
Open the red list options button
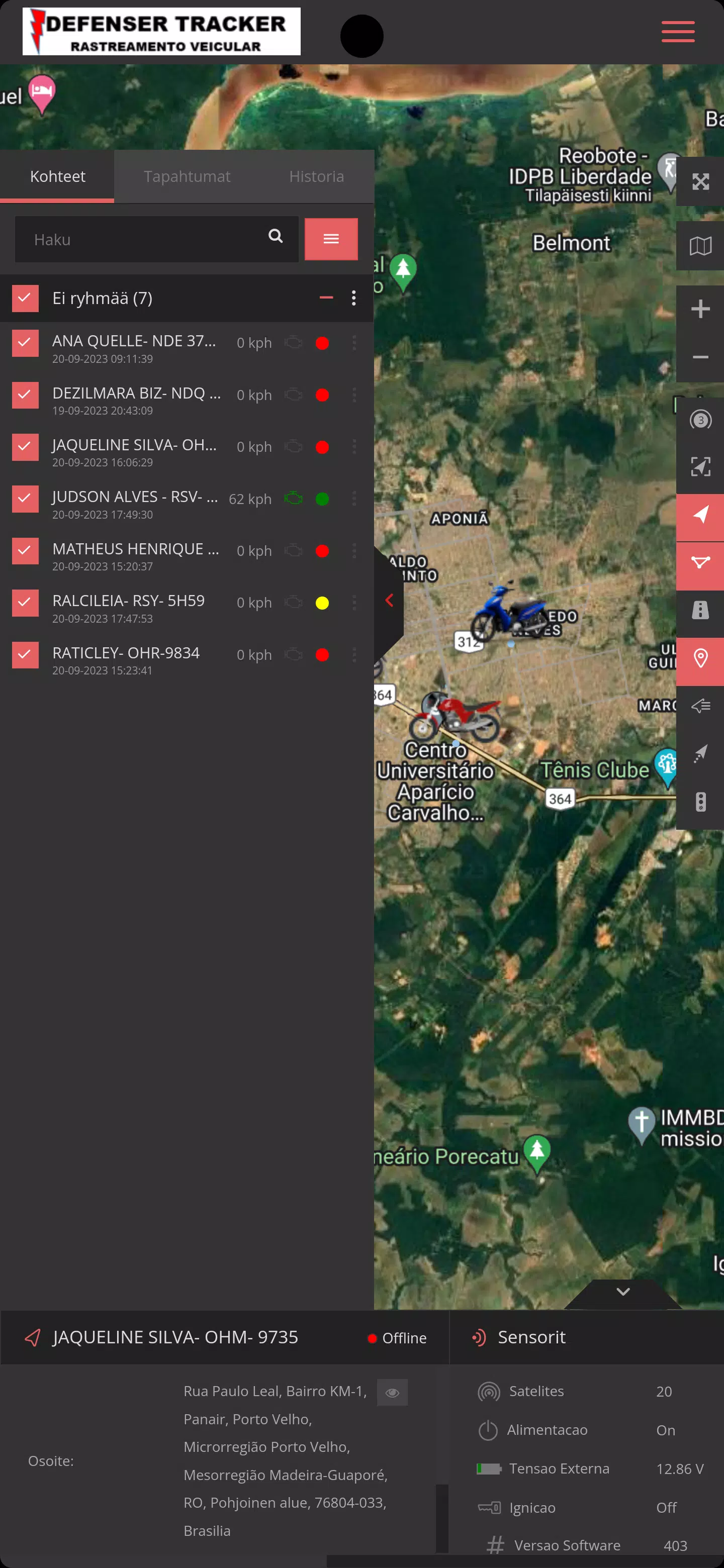tap(331, 239)
